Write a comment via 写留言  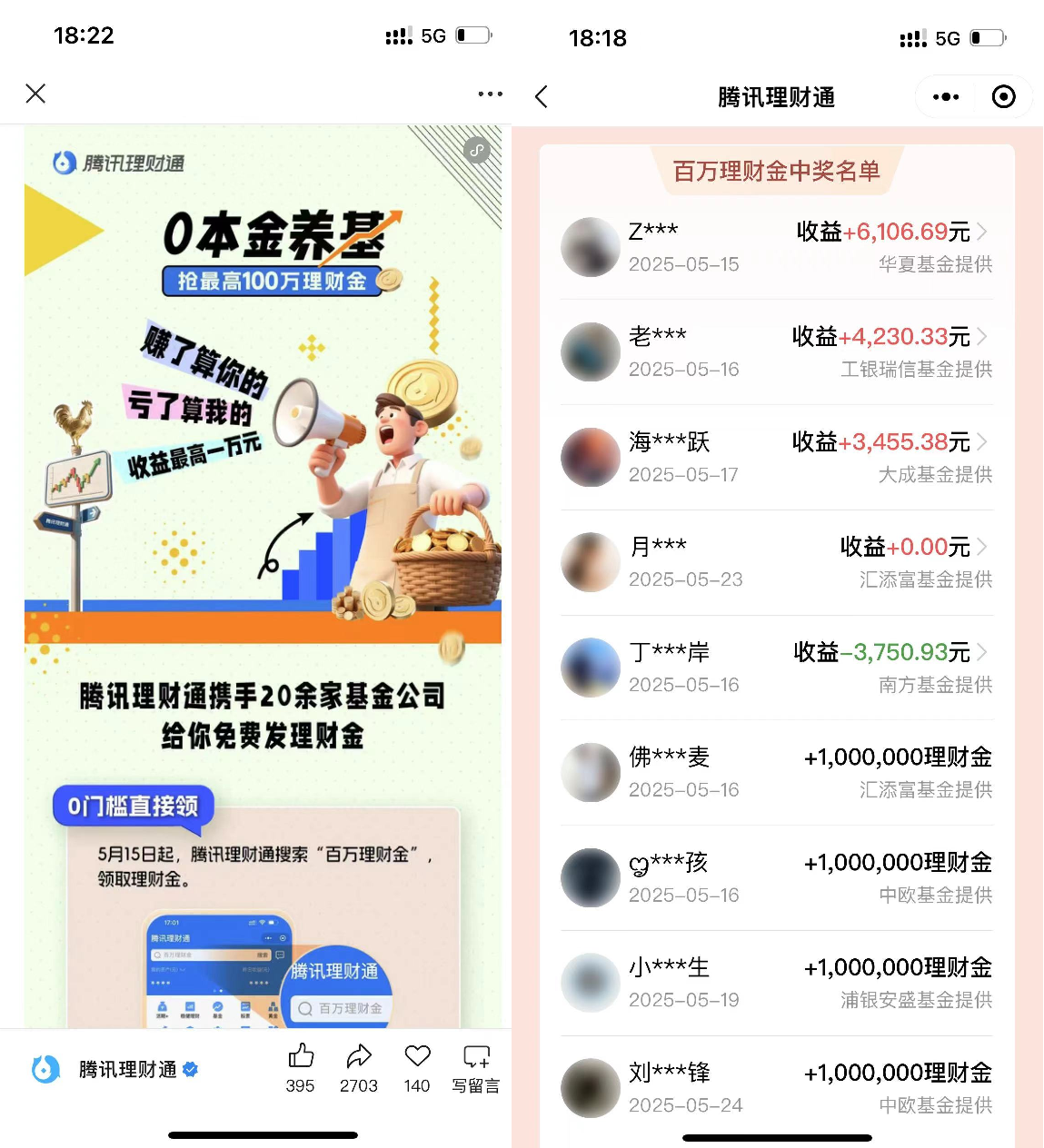pyautogui.click(x=476, y=1067)
